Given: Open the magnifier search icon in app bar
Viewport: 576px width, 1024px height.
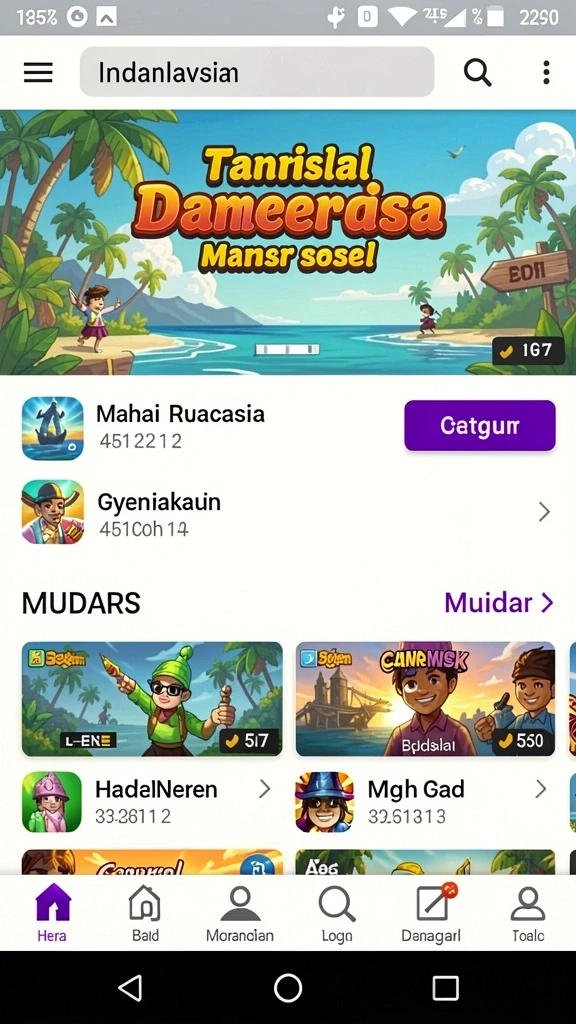Looking at the screenshot, I should 477,72.
